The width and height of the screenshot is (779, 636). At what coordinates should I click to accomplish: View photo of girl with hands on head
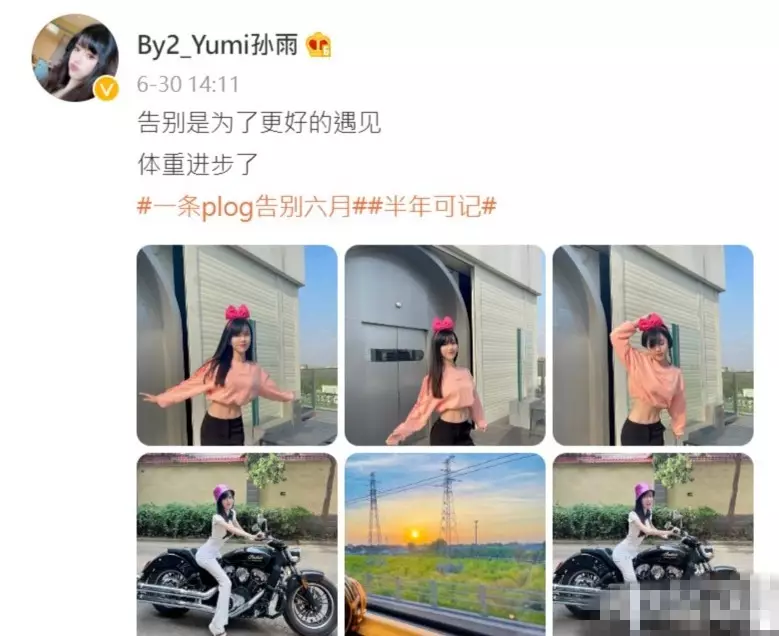point(652,345)
